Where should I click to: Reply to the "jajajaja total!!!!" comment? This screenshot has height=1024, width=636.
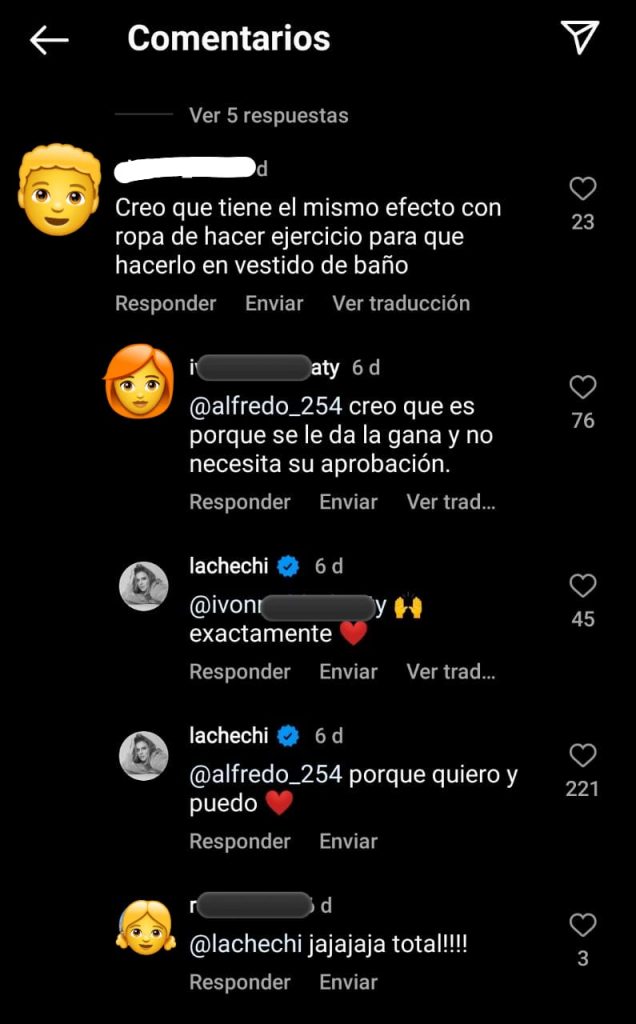tap(240, 983)
